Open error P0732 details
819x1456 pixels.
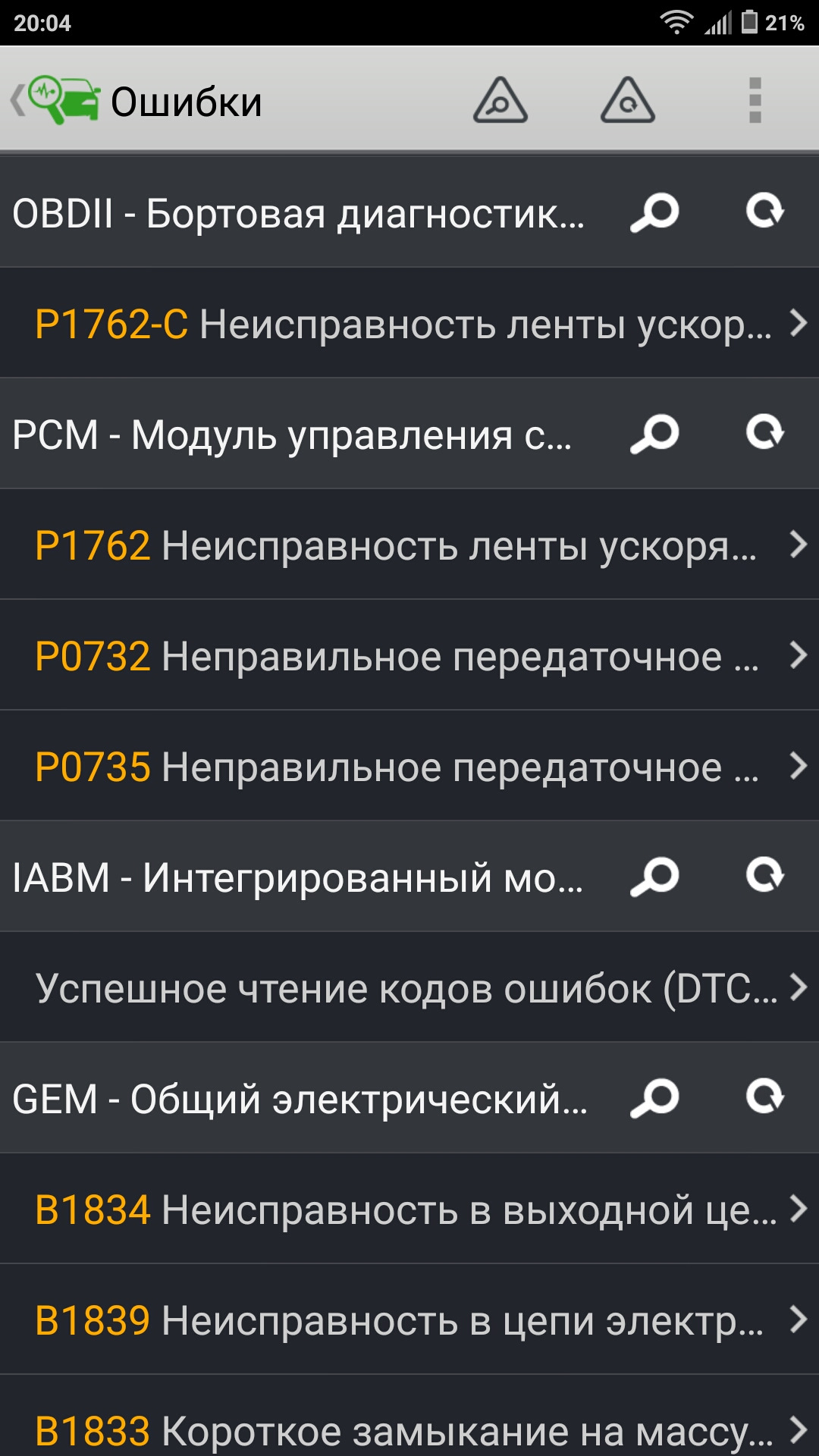409,656
